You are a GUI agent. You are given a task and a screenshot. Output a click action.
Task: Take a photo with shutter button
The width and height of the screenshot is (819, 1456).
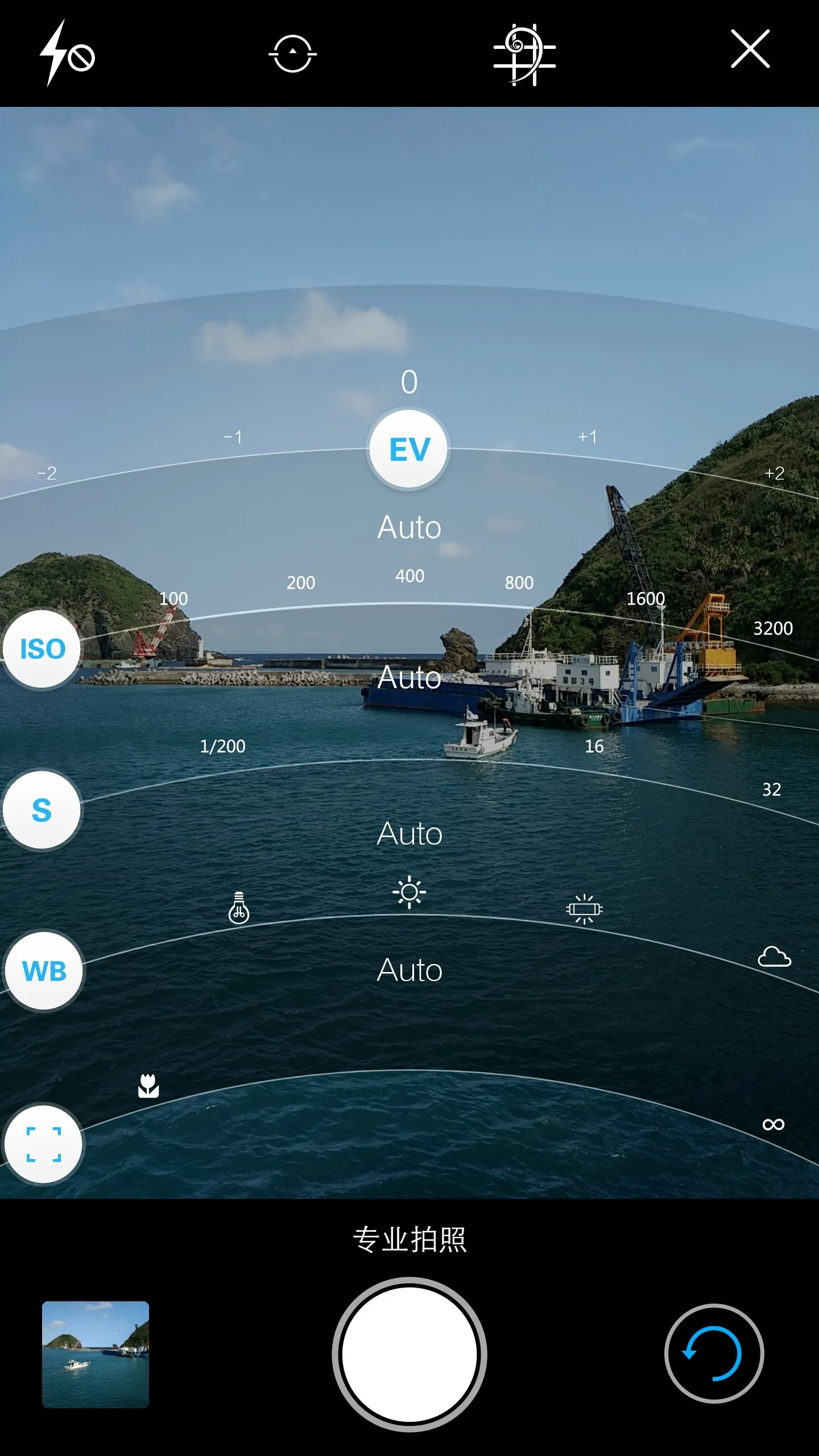(409, 1354)
